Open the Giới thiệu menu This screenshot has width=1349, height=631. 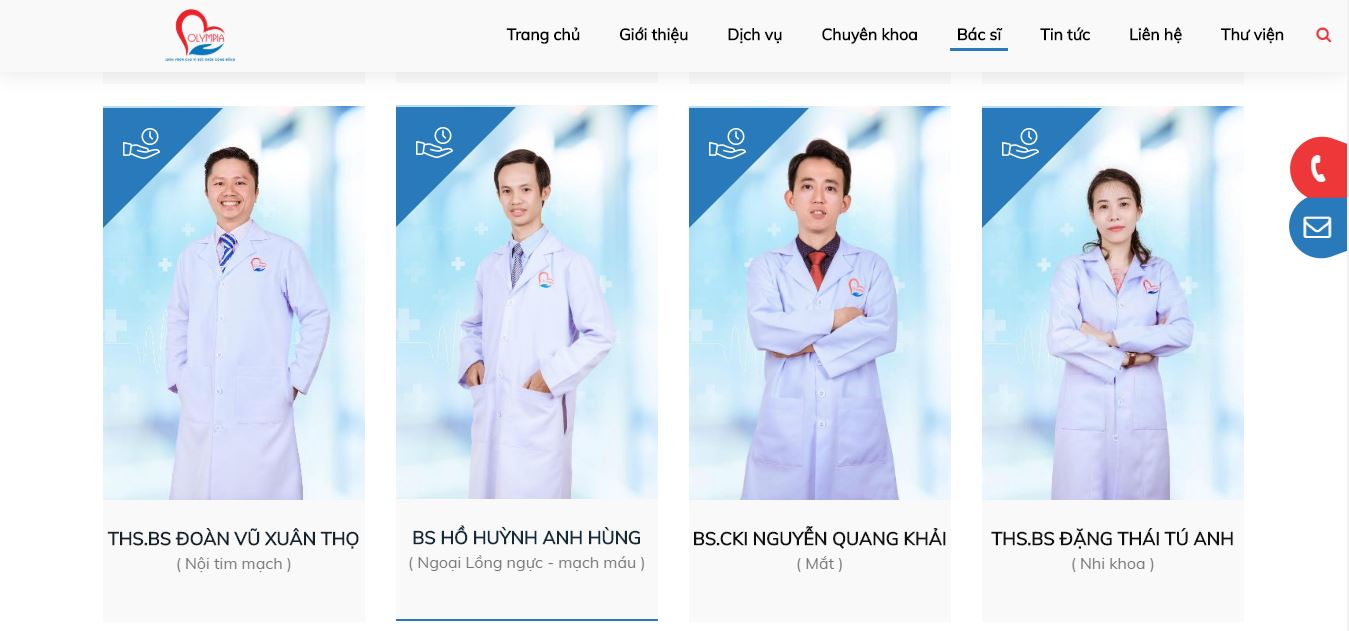653,35
